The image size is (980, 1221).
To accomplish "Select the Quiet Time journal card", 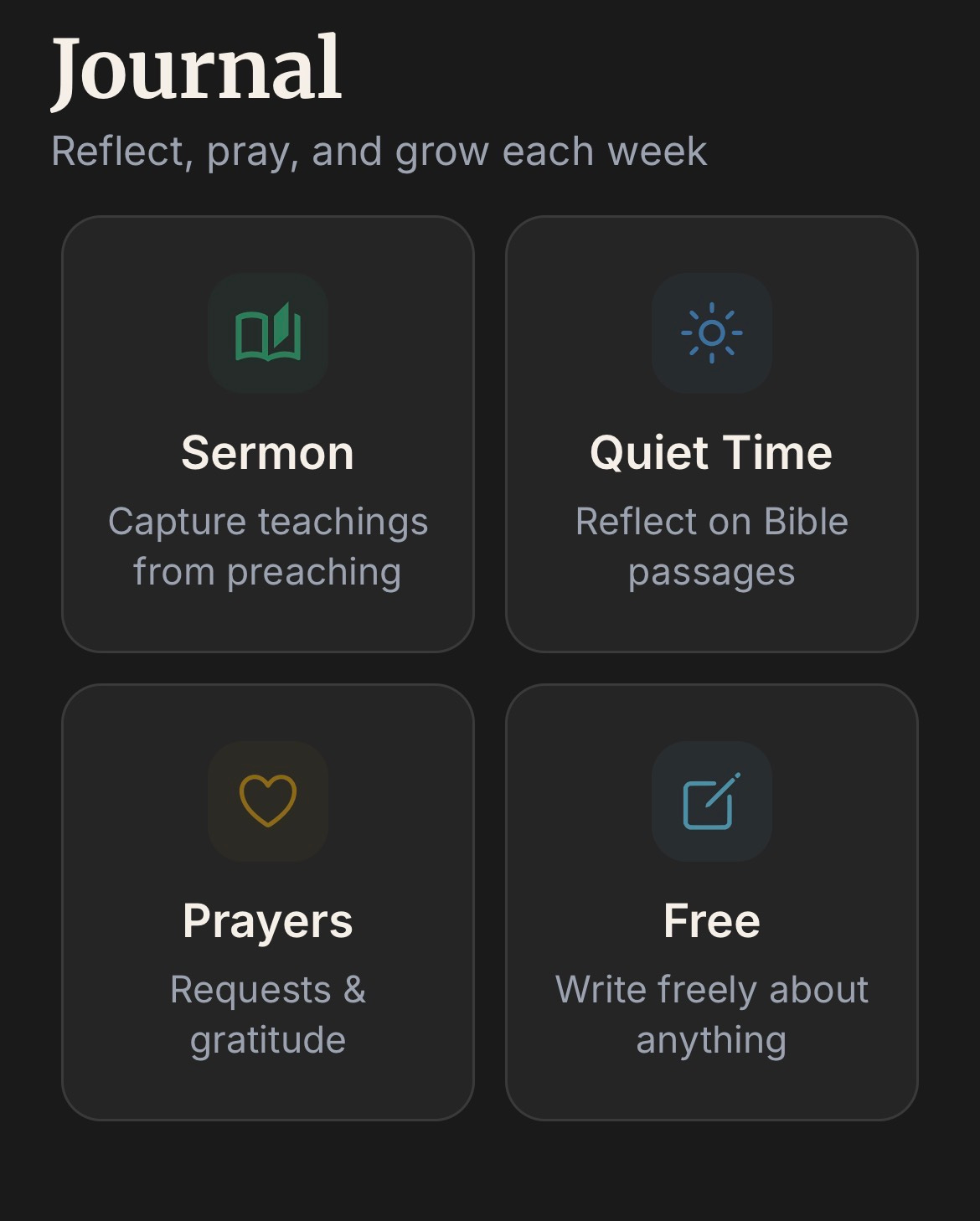I will (711, 434).
